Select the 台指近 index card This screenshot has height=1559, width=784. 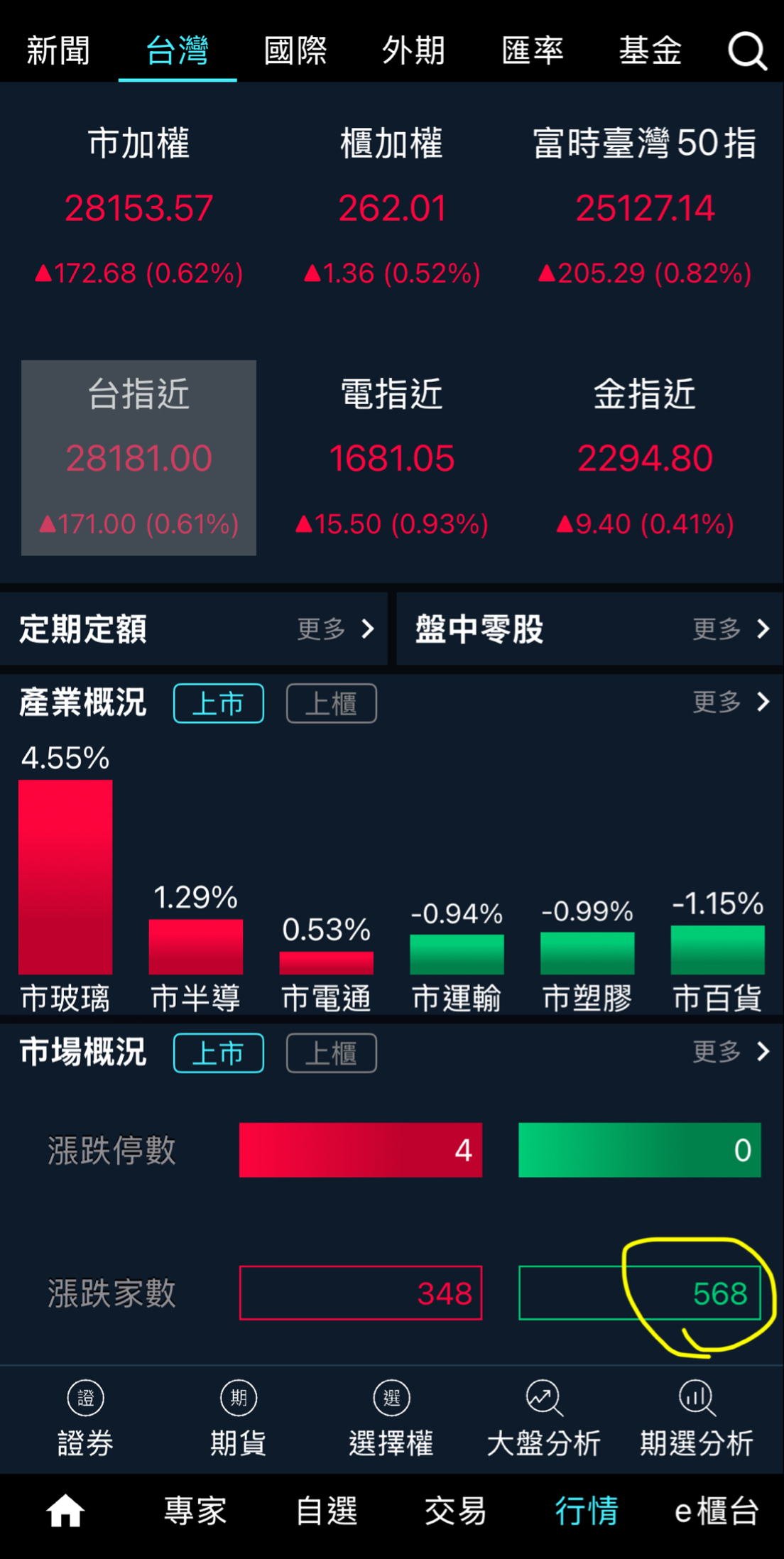(x=138, y=458)
